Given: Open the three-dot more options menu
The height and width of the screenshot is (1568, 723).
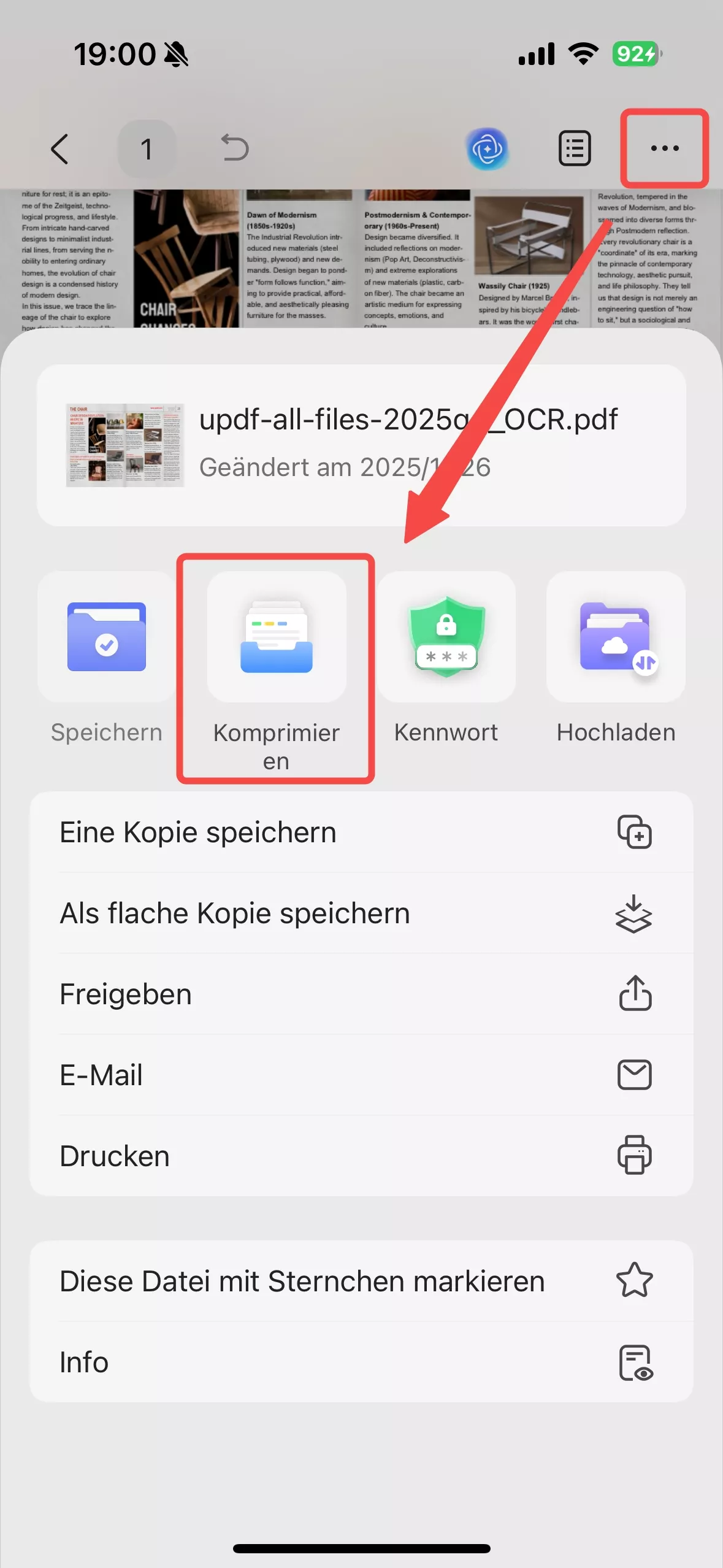Looking at the screenshot, I should tap(664, 148).
